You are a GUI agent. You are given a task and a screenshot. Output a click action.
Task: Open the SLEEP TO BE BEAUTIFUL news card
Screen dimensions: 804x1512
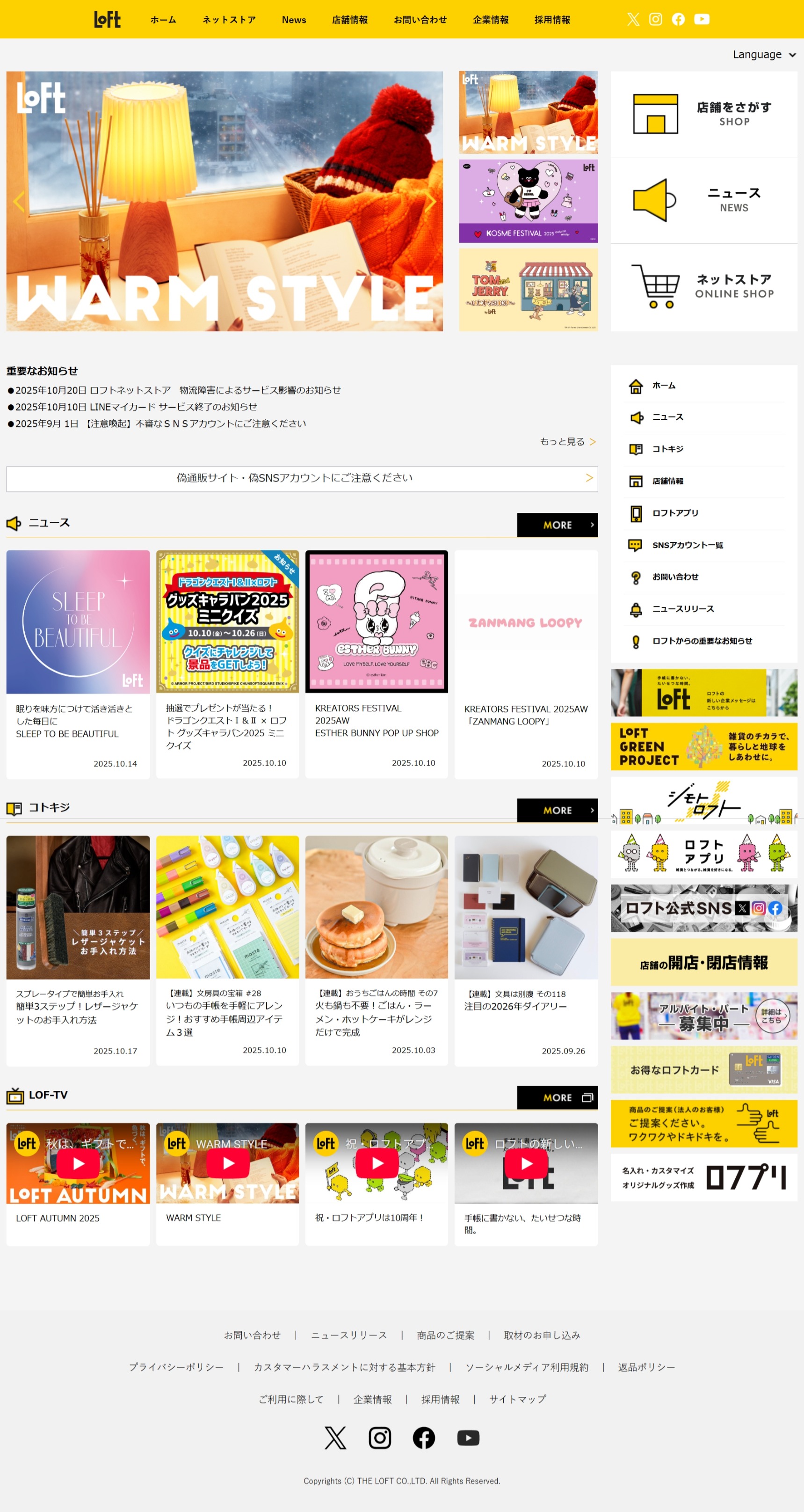click(x=78, y=663)
